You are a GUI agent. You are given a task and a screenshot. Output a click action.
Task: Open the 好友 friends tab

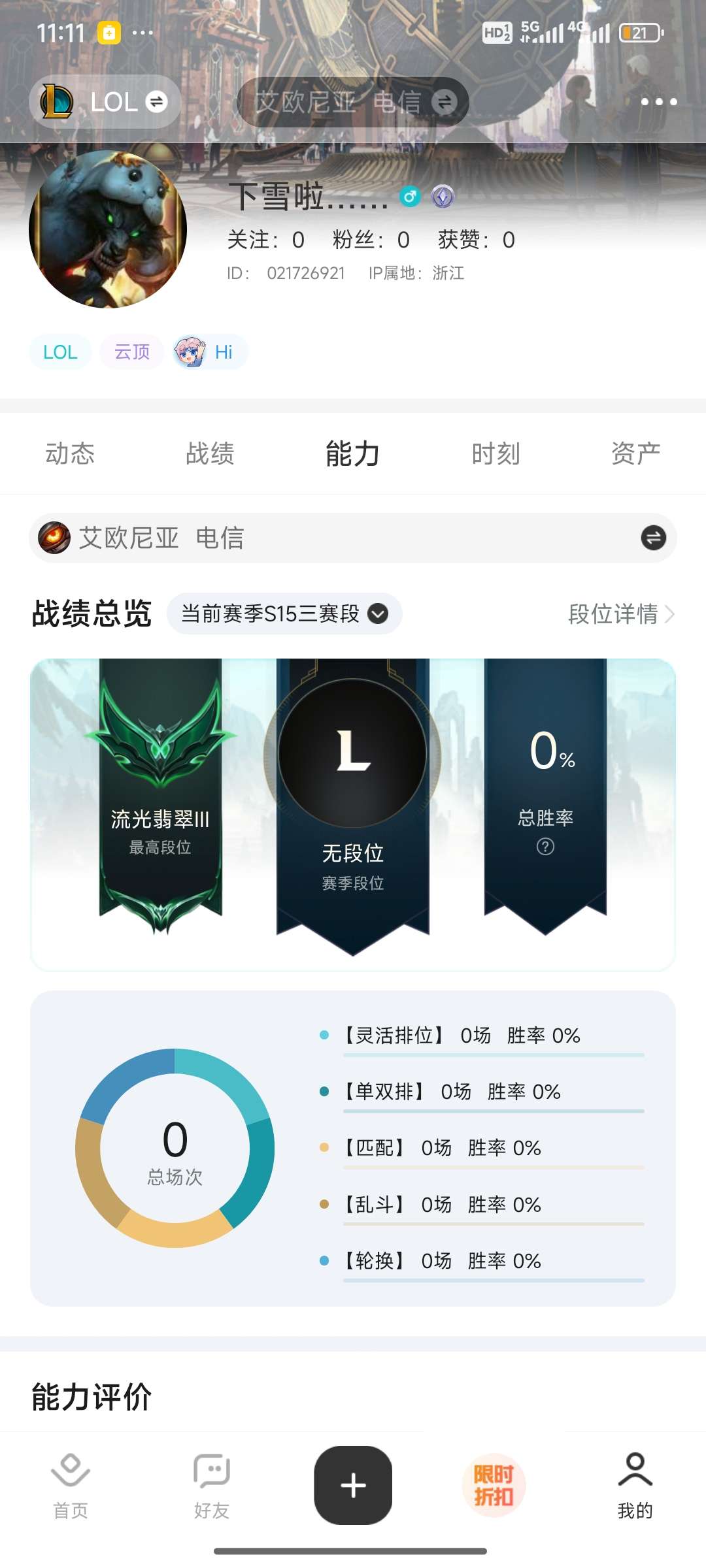point(211,1486)
